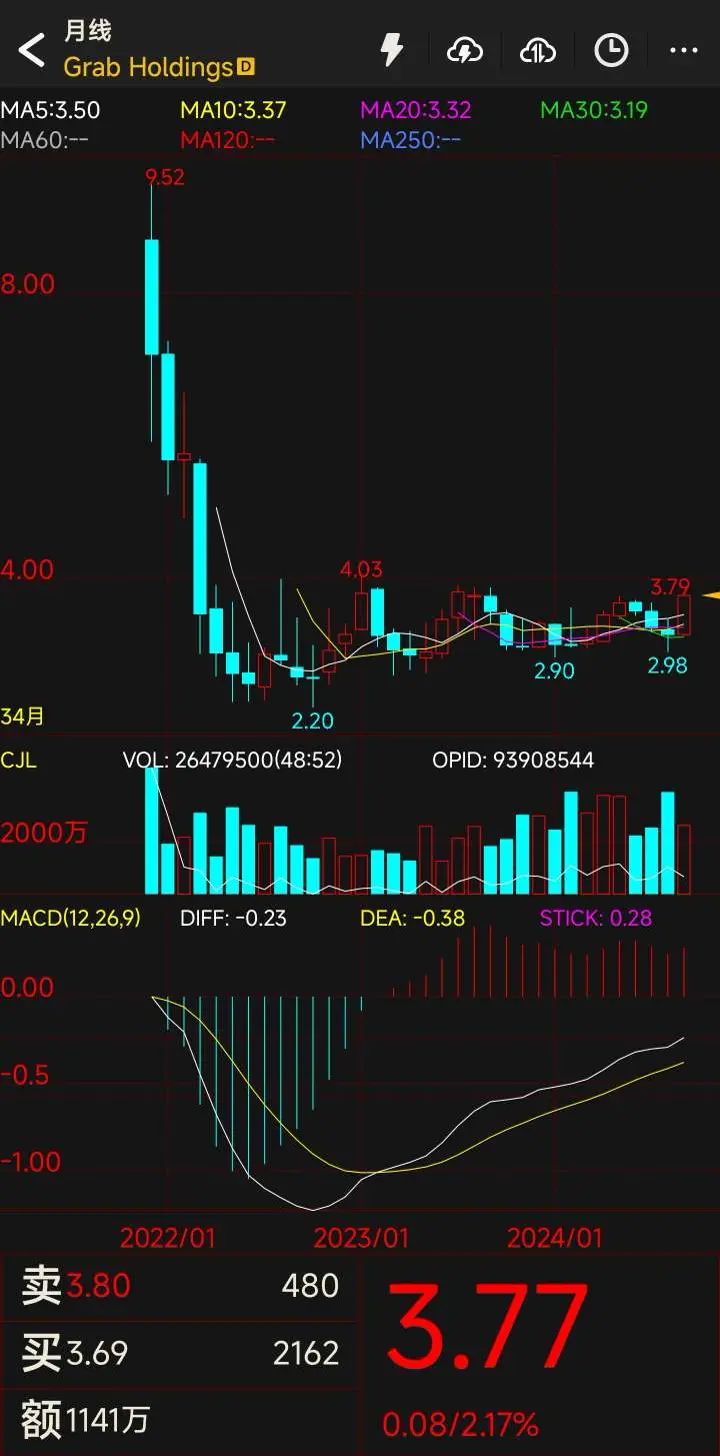Open the cloud icon with lightning bolt

(x=465, y=50)
